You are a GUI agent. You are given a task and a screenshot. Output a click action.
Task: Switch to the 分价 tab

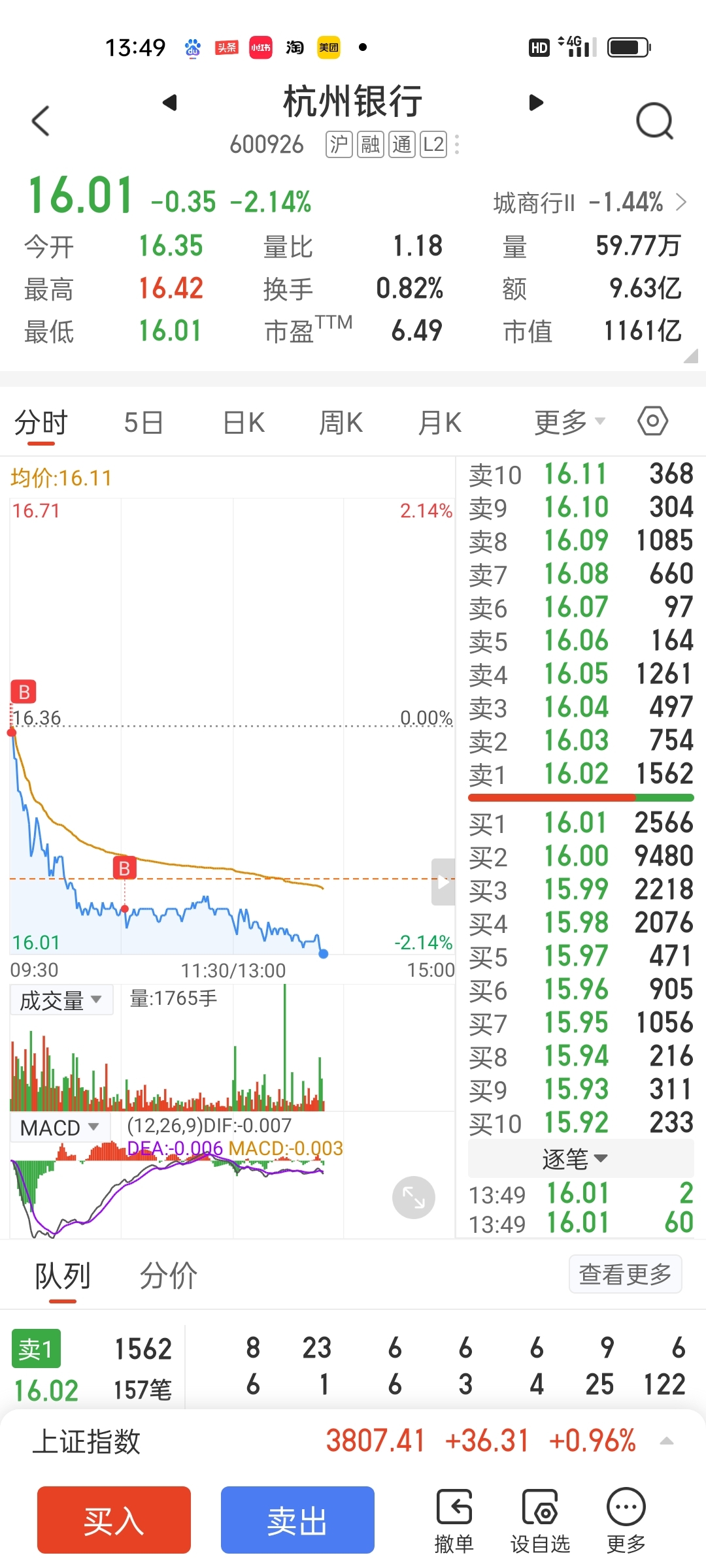[x=169, y=1276]
